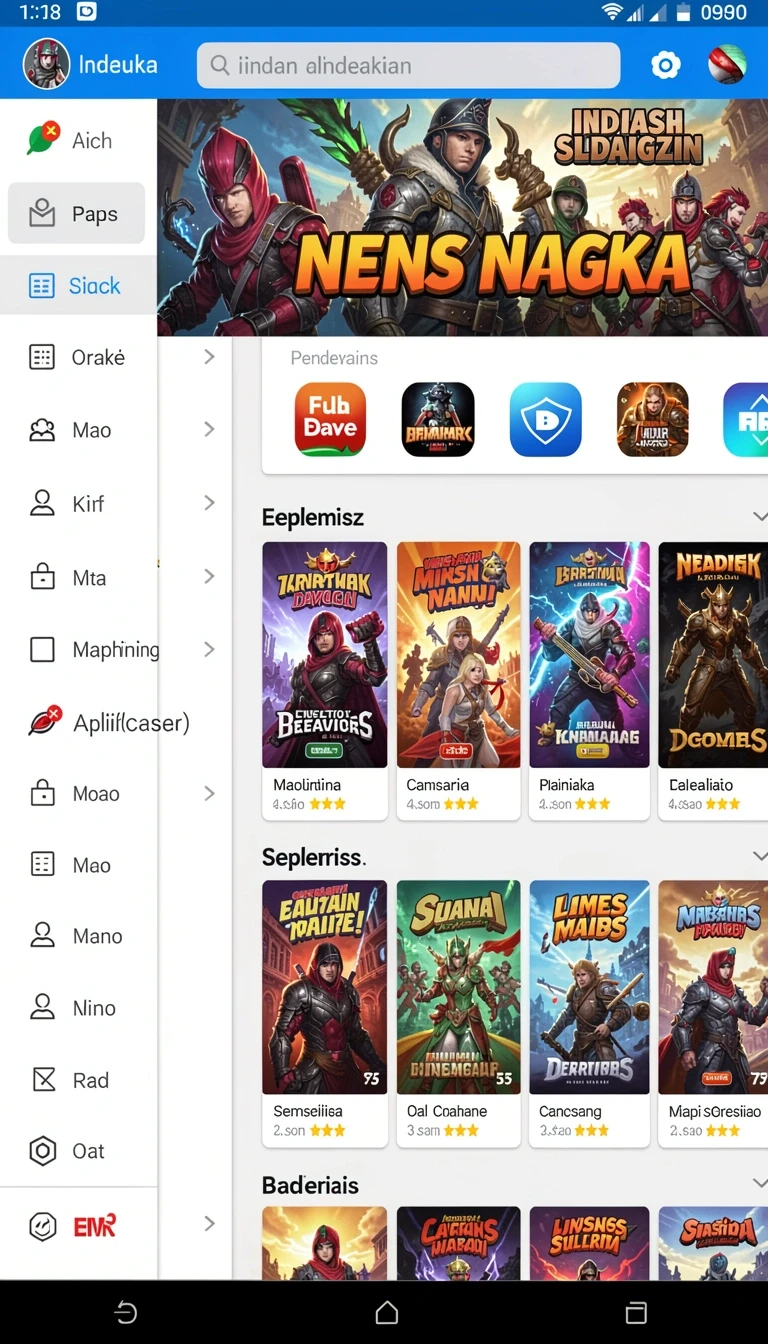Go to the system home button
The width and height of the screenshot is (768, 1344).
386,1313
